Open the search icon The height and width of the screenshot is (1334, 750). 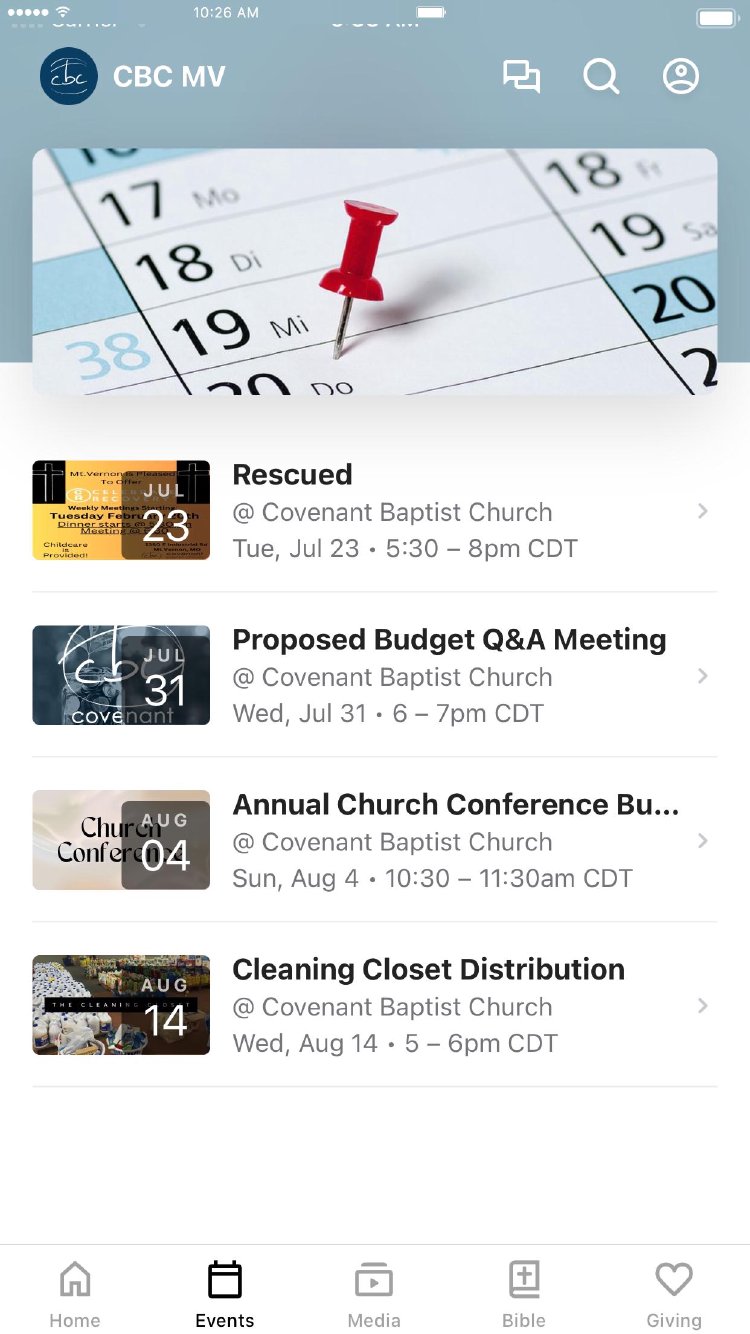tap(601, 77)
